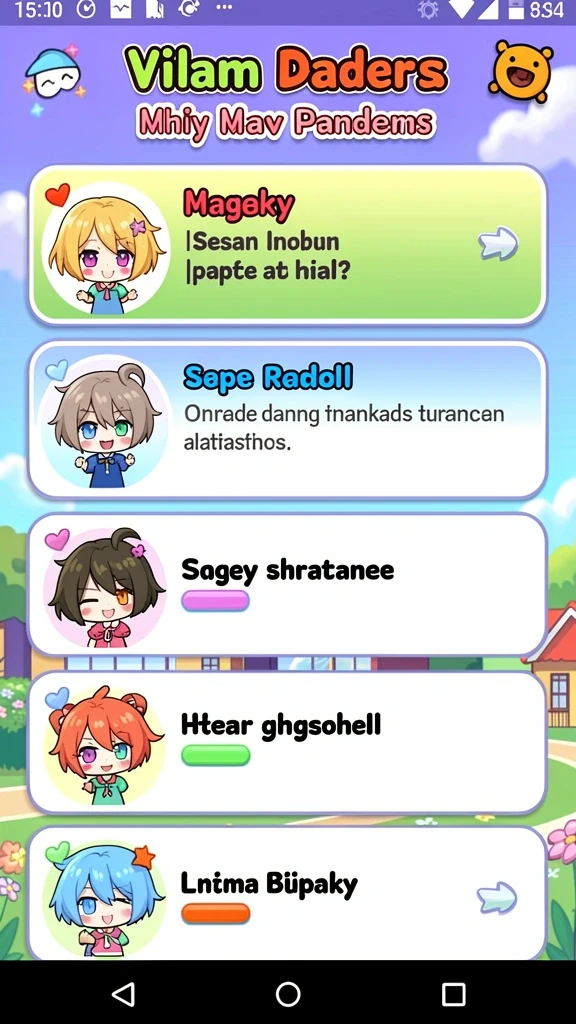Go to the home screen
The height and width of the screenshot is (1024, 576).
tap(288, 993)
